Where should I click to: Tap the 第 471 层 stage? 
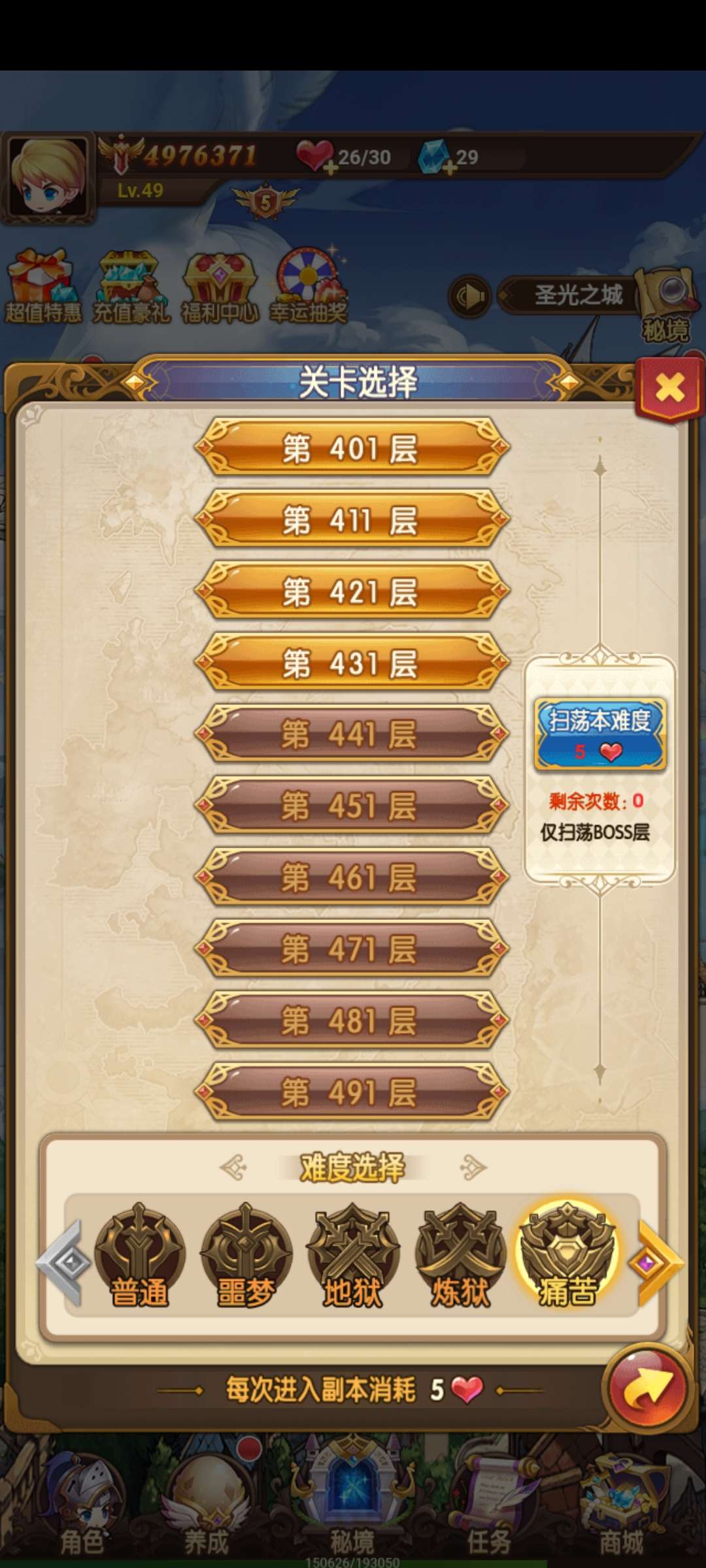352,949
